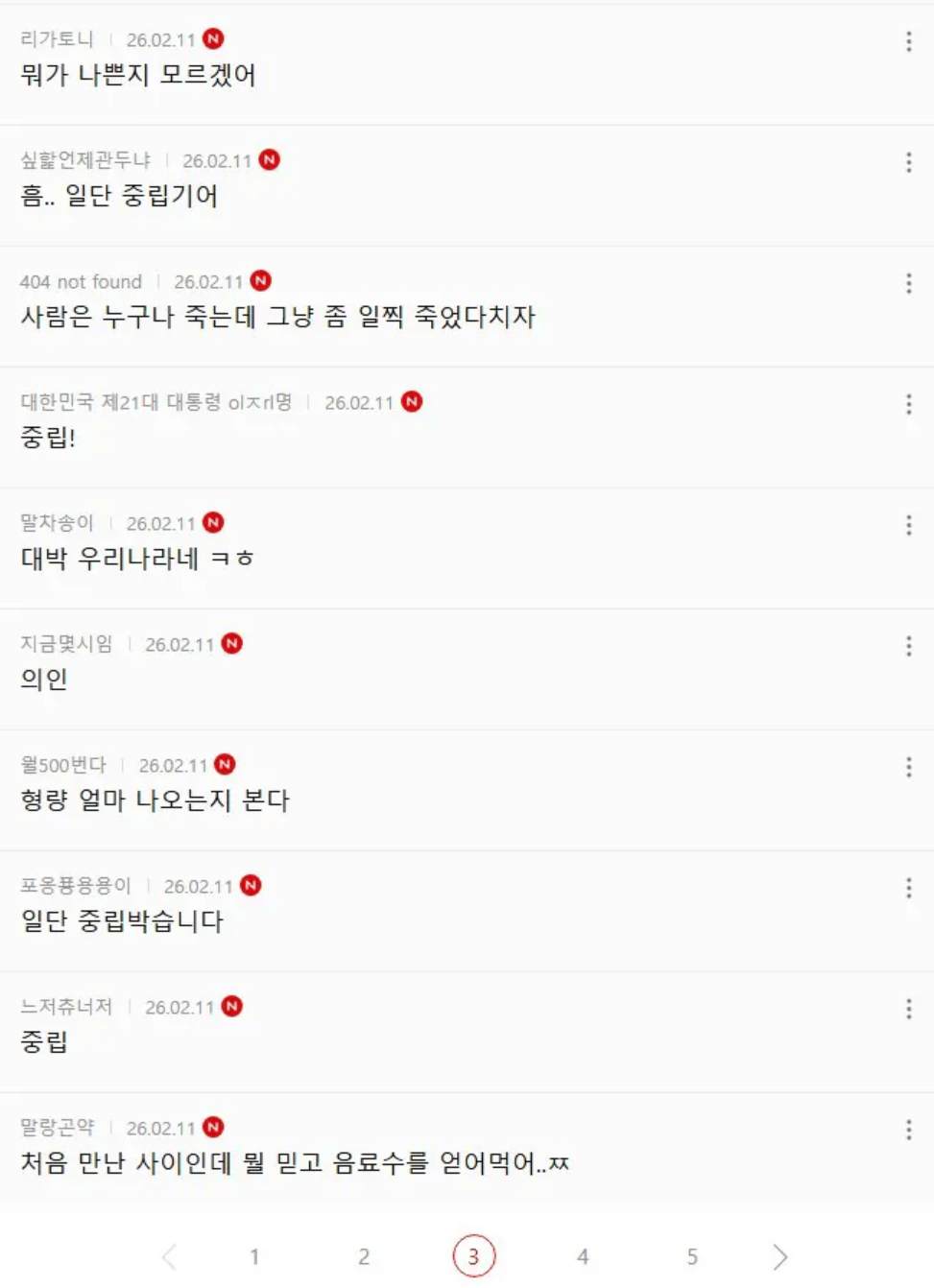
Task: Open the overflow menu on 싶할언제관두냐's comment
Action: (x=908, y=162)
